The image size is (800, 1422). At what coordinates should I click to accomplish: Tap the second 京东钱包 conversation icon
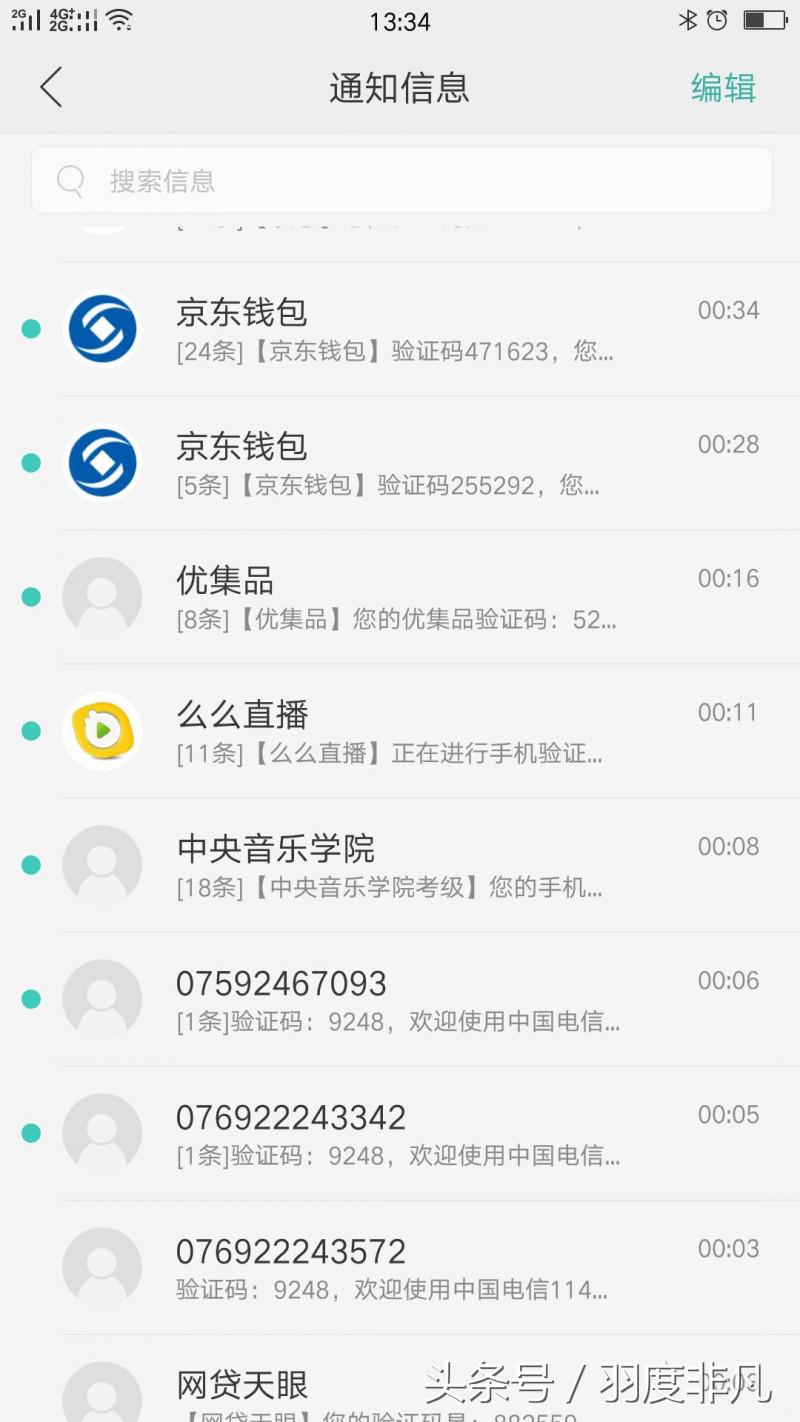click(x=102, y=463)
